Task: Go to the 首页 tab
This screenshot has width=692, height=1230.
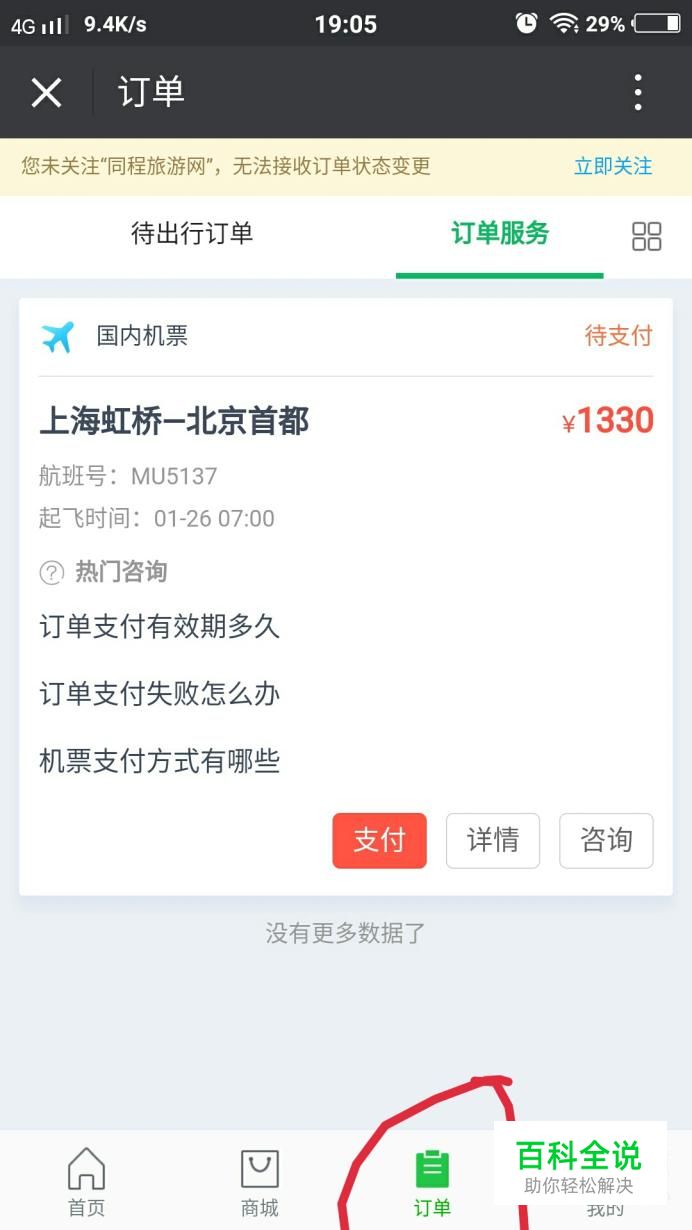Action: tap(86, 1182)
